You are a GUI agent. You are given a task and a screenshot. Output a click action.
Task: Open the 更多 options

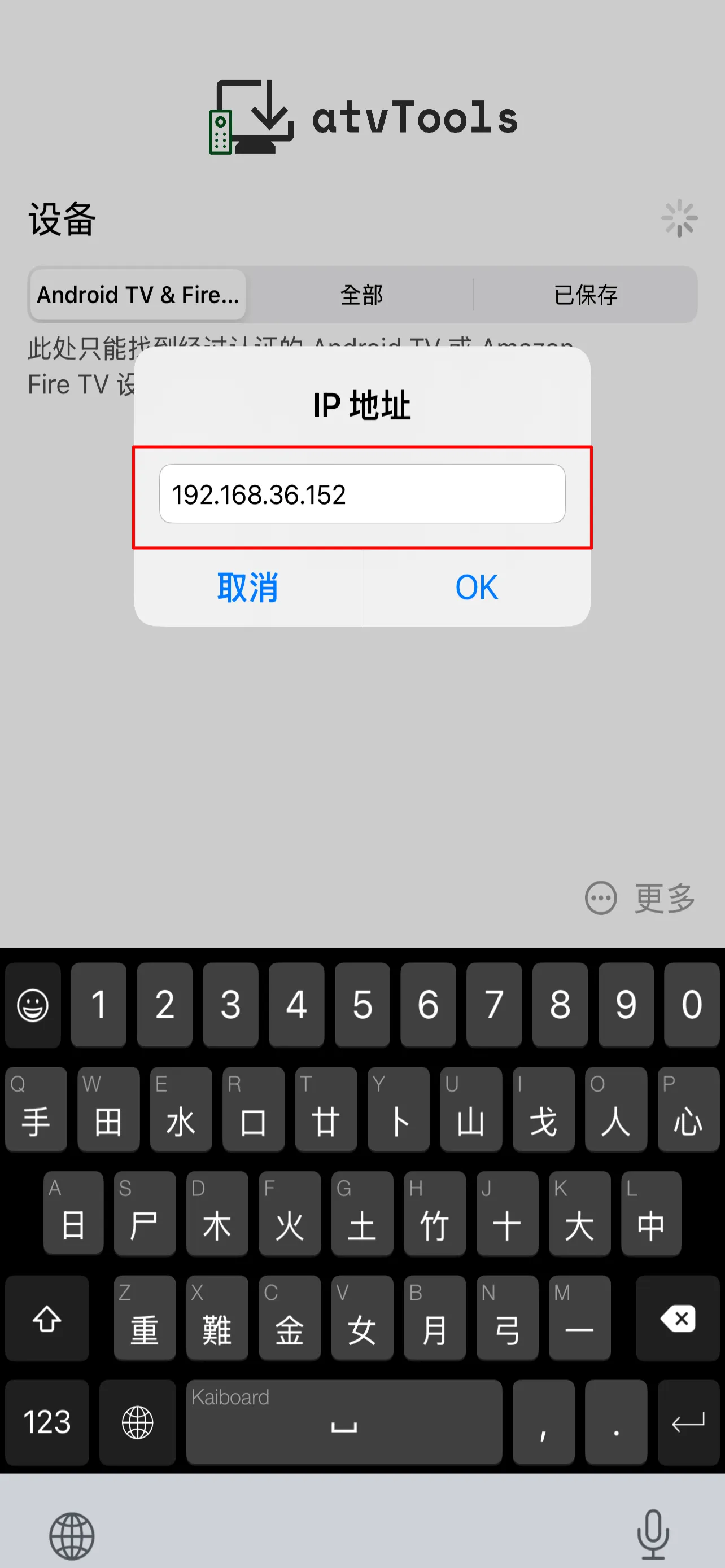click(x=640, y=898)
